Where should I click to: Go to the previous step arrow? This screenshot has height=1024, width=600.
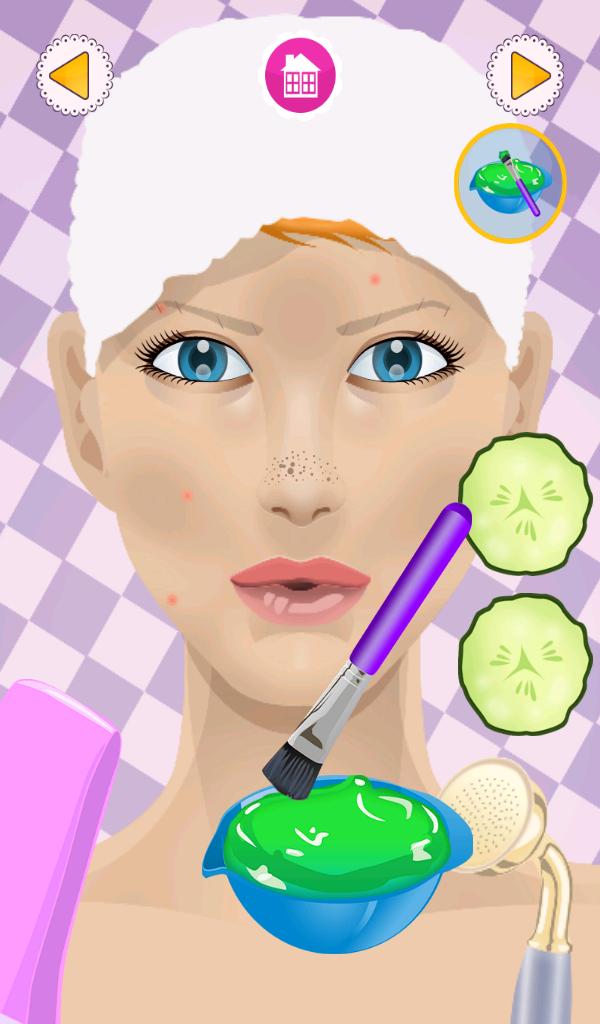[75, 73]
